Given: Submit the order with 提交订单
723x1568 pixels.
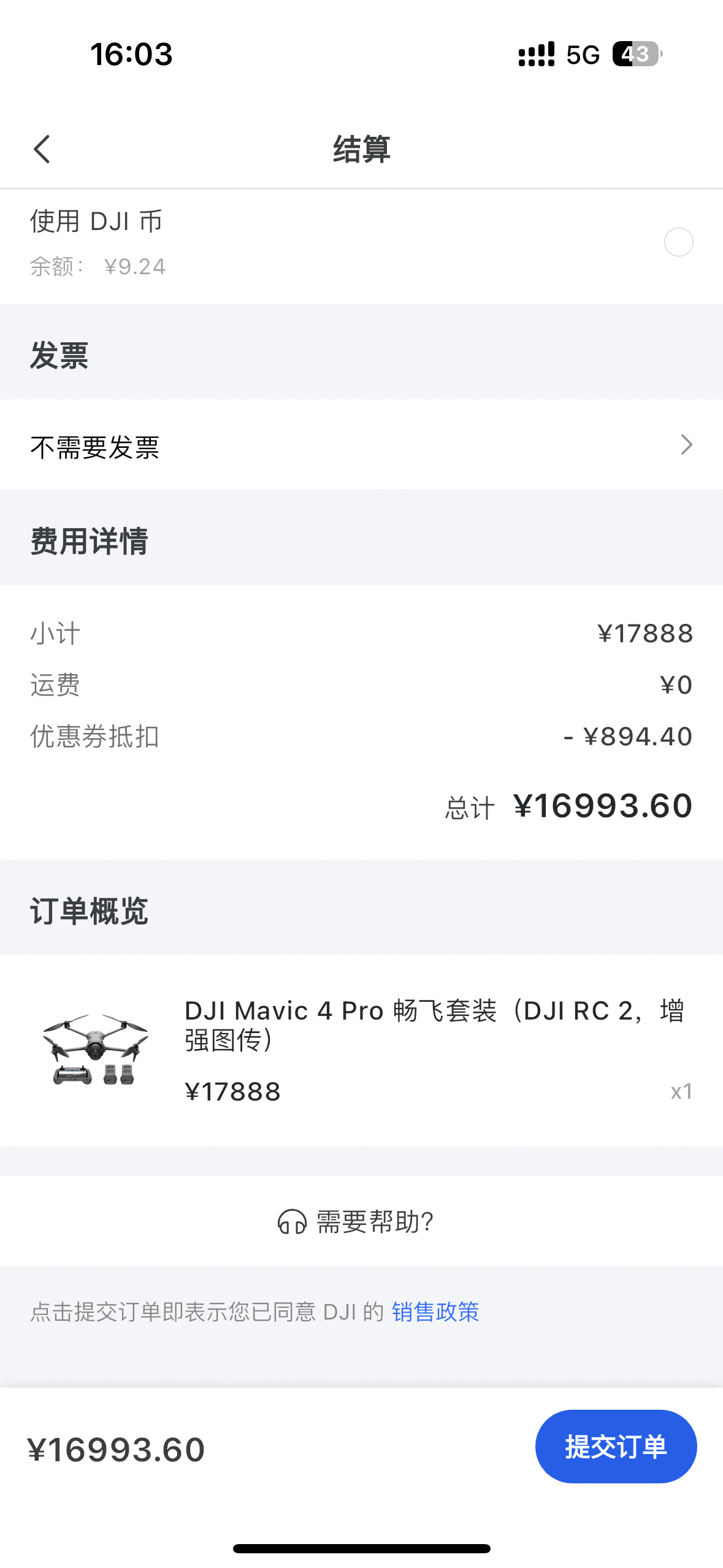Looking at the screenshot, I should click(x=615, y=1446).
